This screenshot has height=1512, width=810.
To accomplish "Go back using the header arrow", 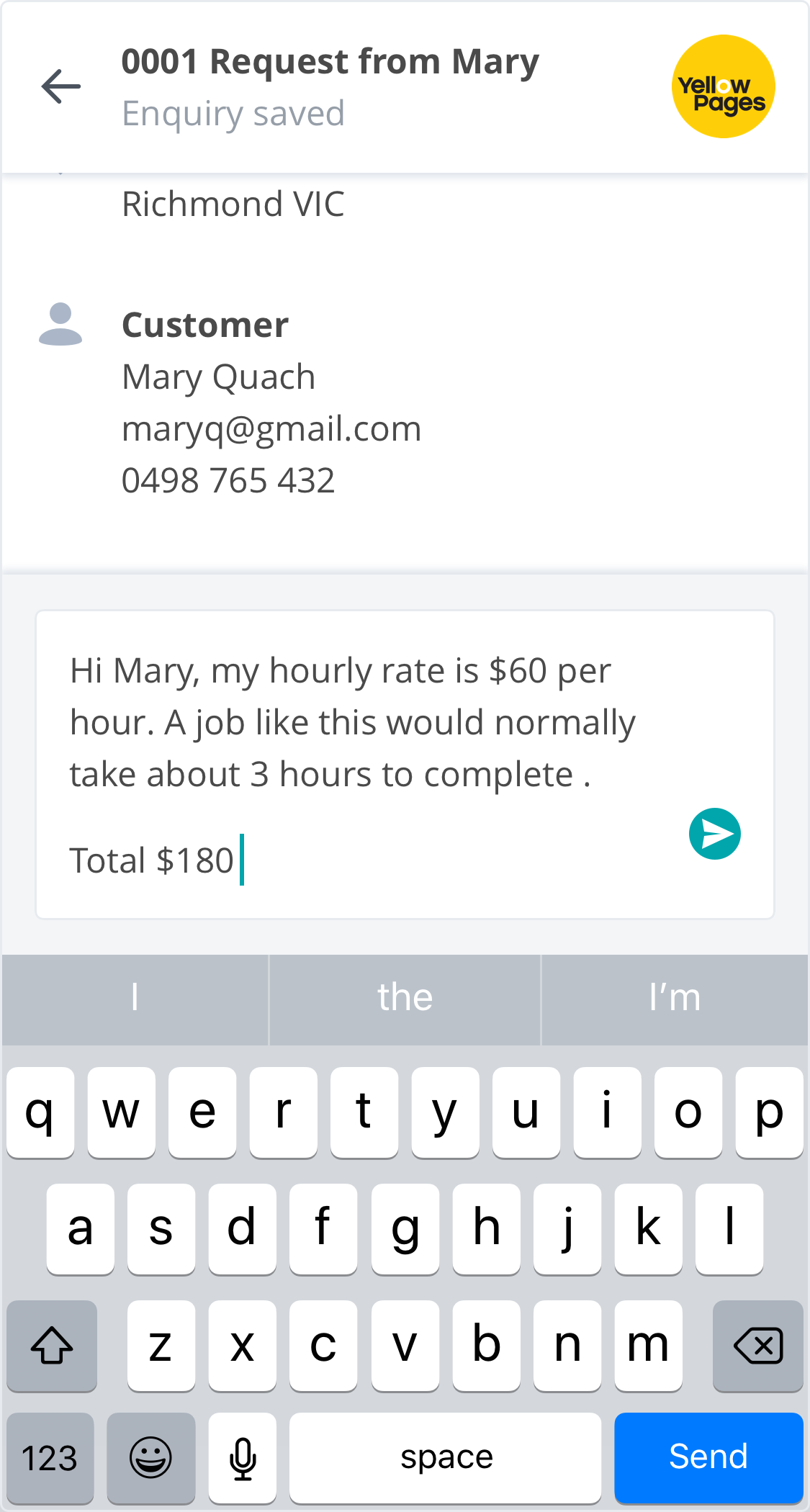I will pyautogui.click(x=61, y=86).
